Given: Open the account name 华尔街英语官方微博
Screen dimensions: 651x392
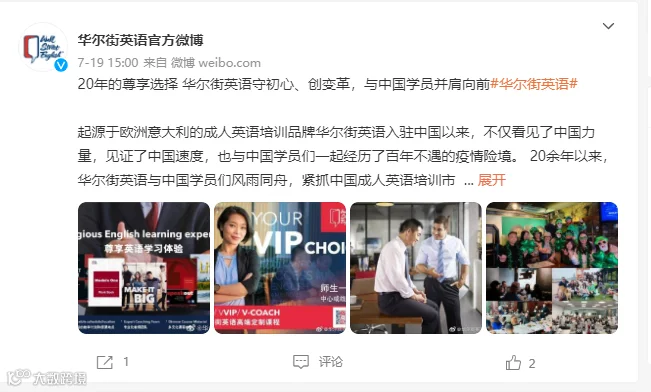Looking at the screenshot, I should pos(140,40).
